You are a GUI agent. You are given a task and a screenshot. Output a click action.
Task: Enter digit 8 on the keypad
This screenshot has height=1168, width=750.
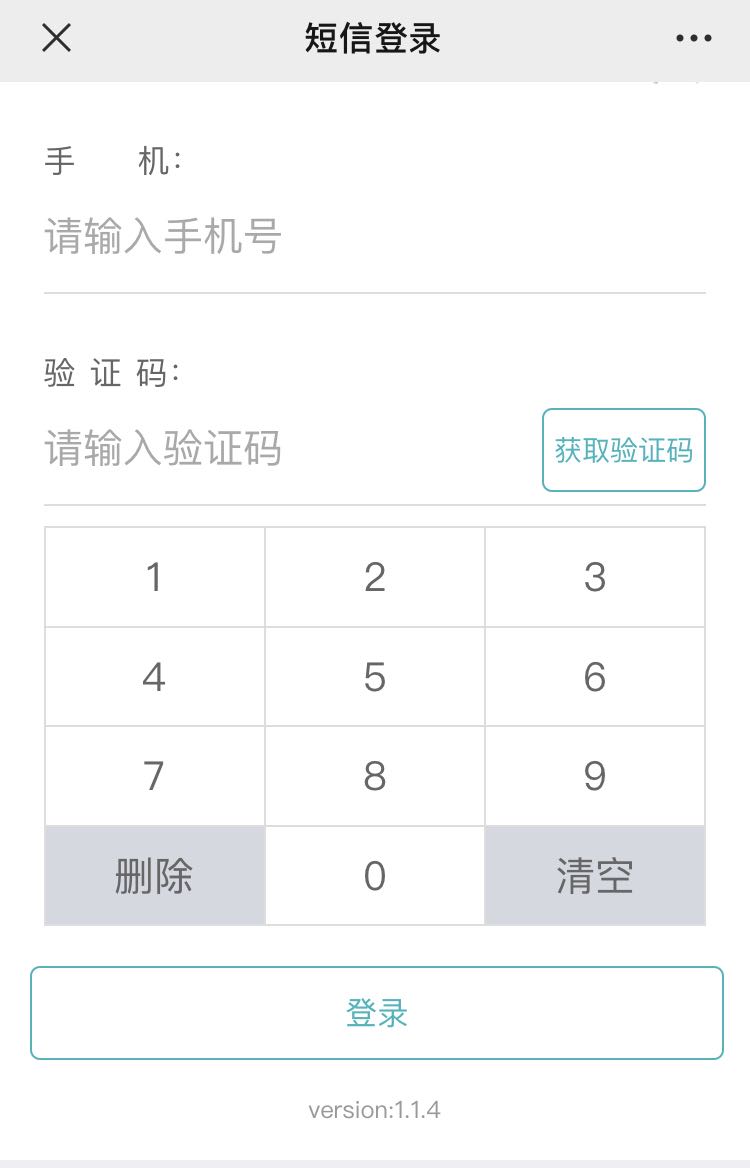(375, 776)
